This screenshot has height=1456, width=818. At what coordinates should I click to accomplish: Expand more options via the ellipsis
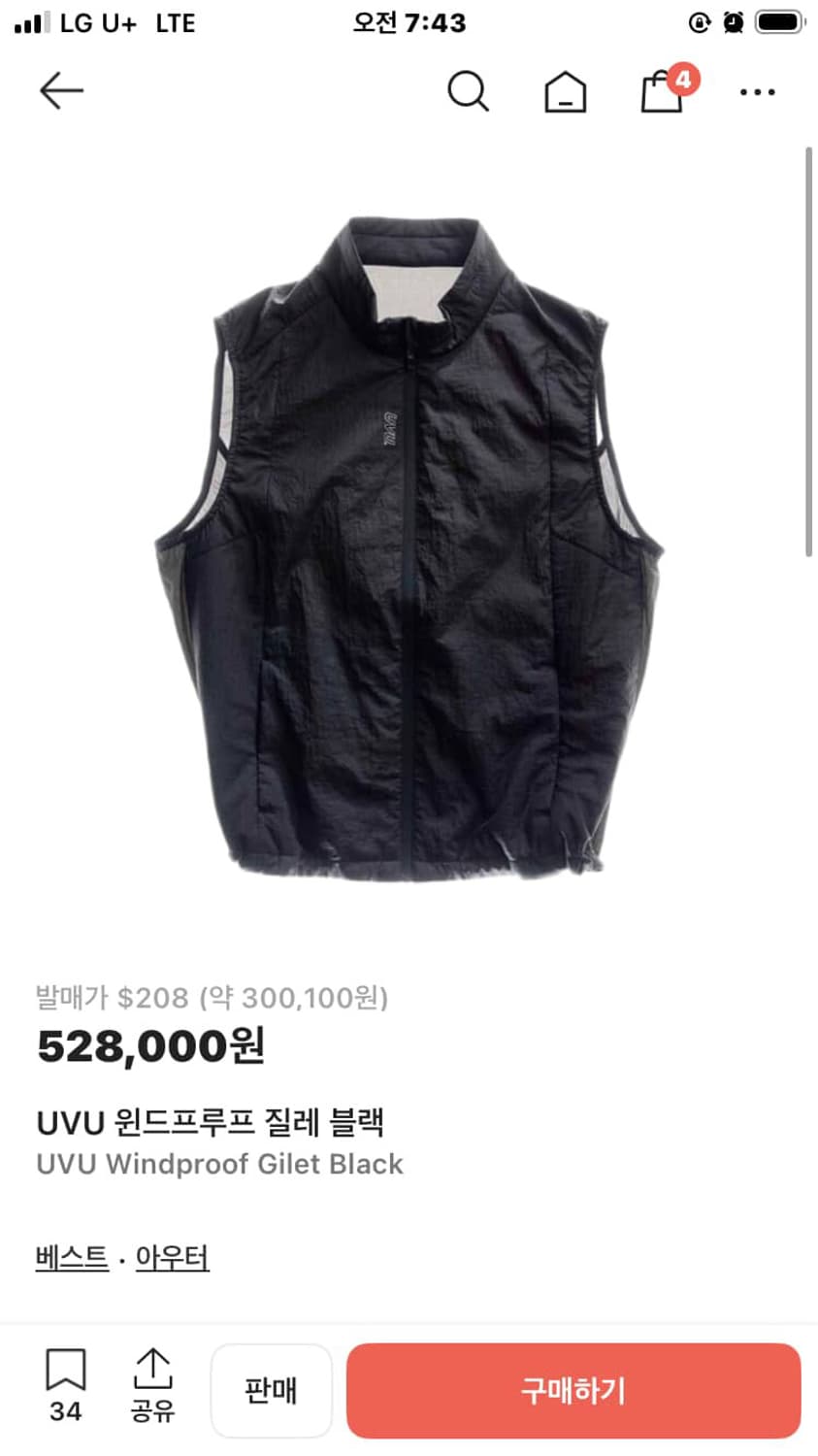757,92
